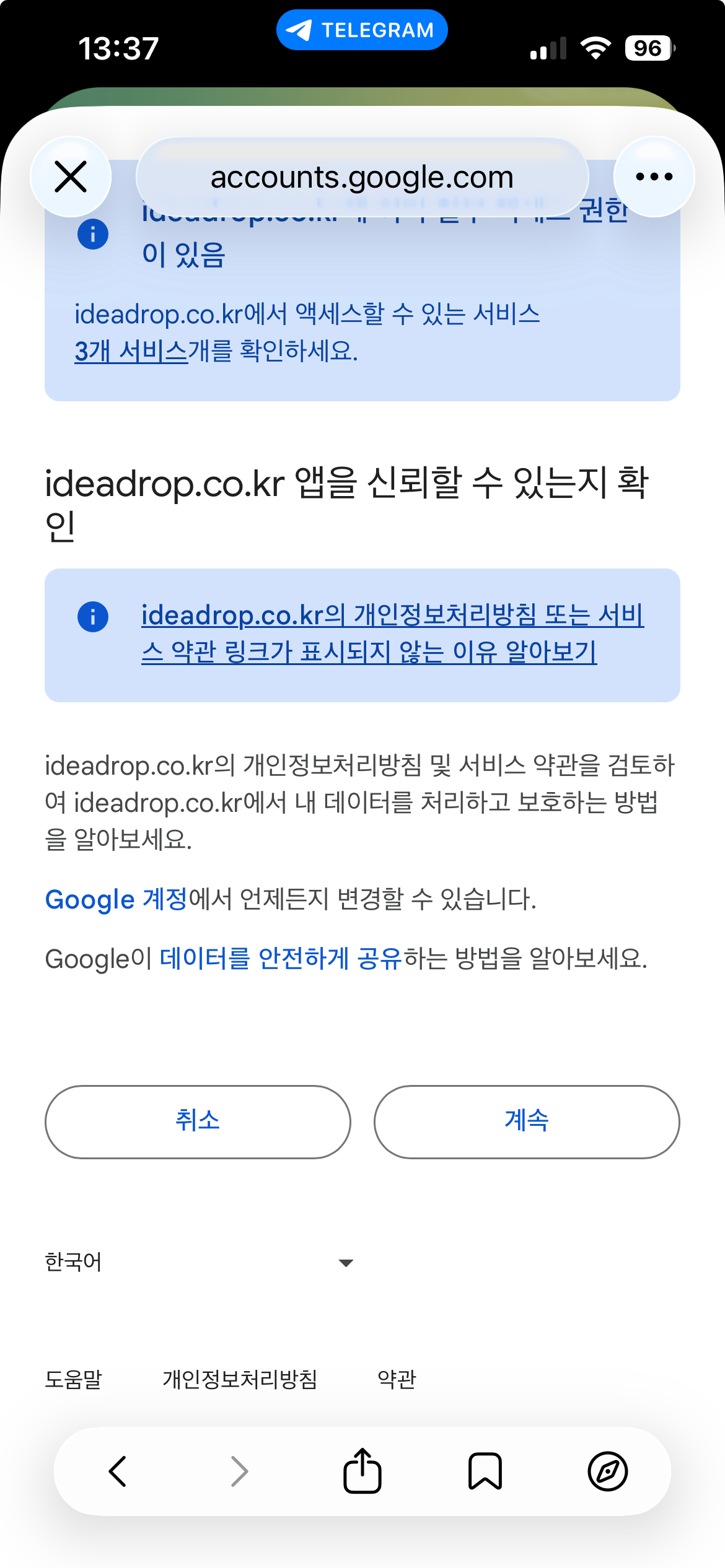
Task: Expand the 3개 서비스 services list
Action: [130, 351]
